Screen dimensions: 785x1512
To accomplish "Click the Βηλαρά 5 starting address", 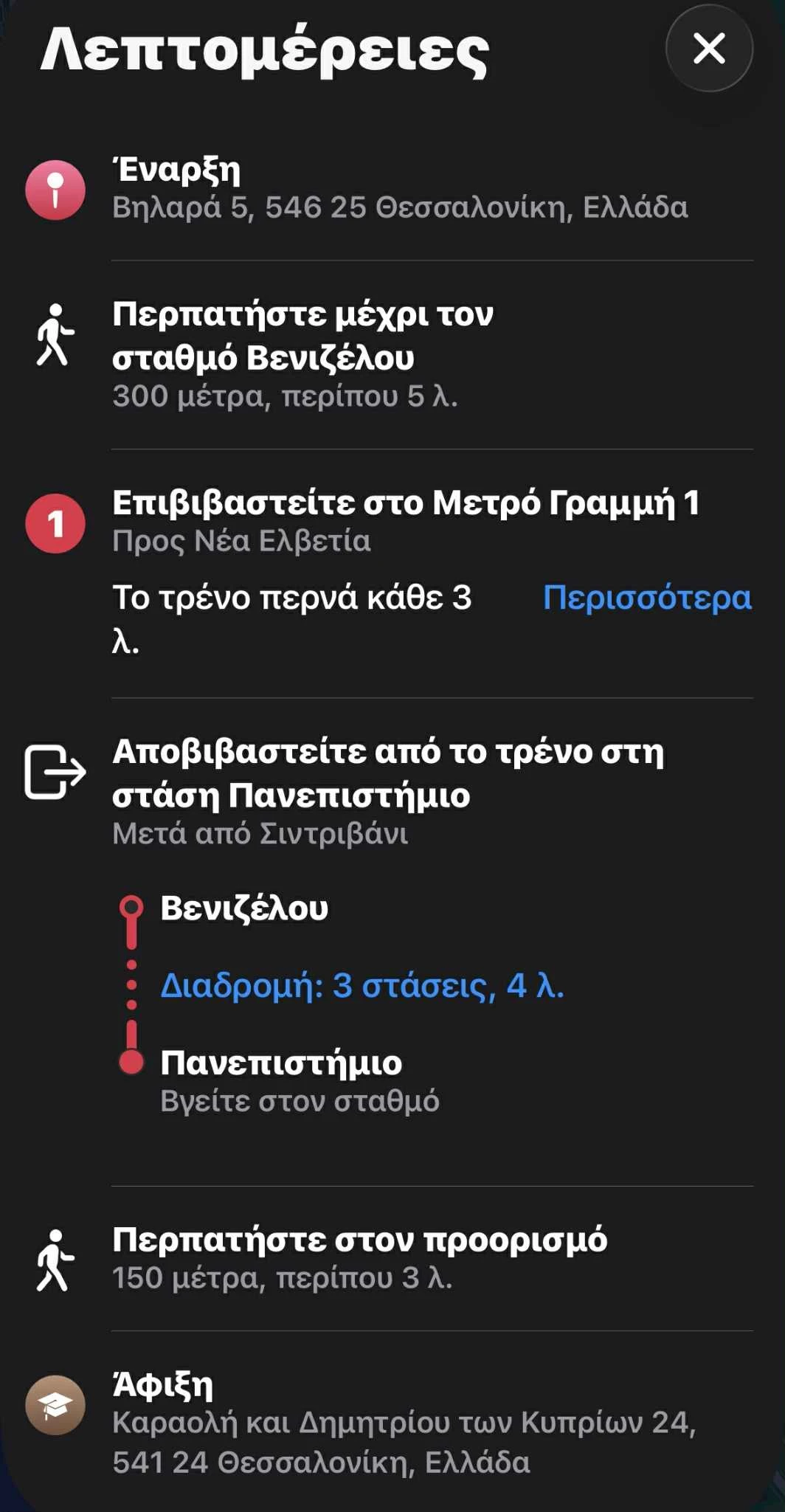I will (x=402, y=208).
